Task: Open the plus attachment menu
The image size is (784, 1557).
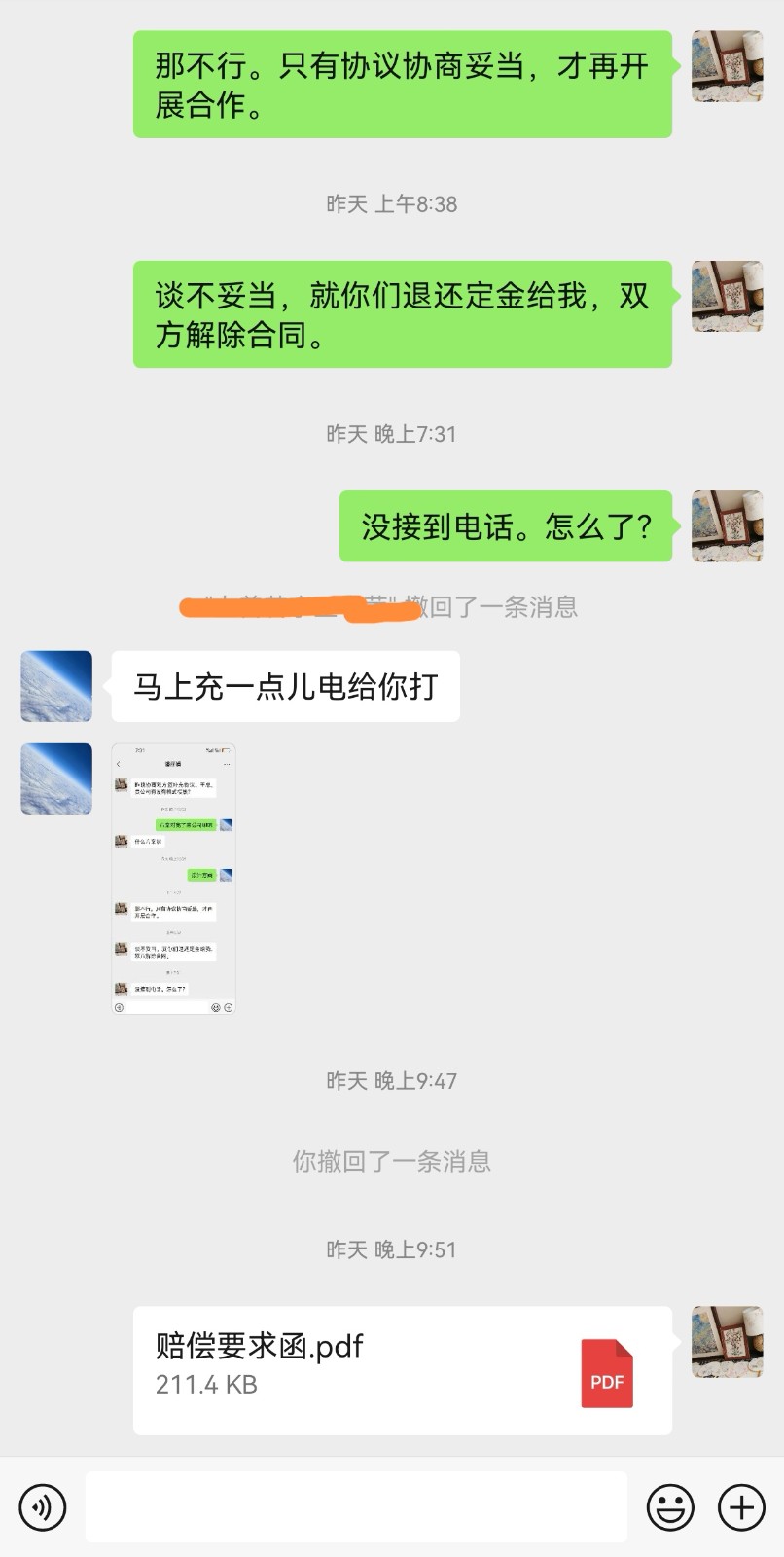Action: click(x=741, y=1507)
